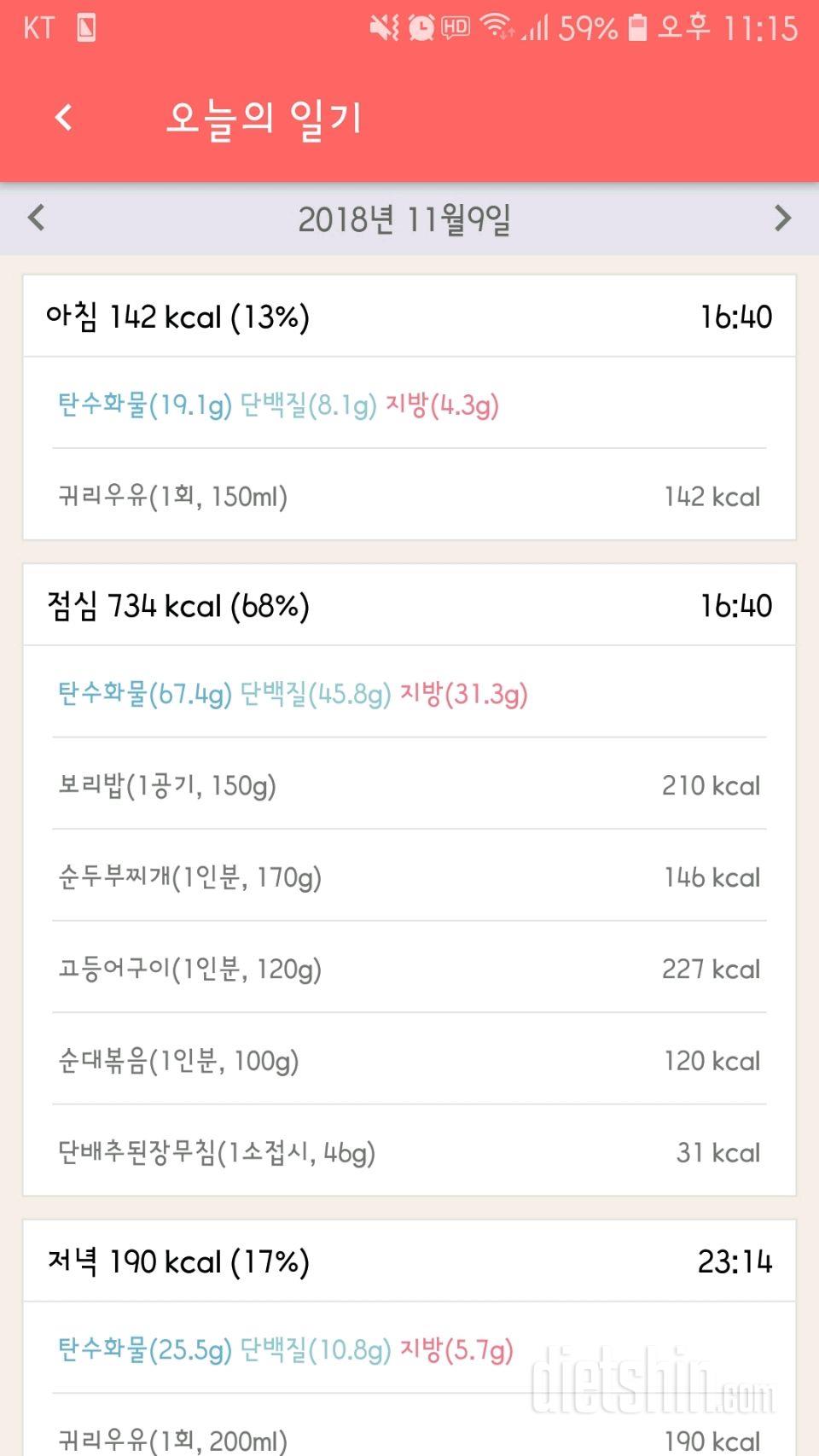The height and width of the screenshot is (1456, 819).
Task: Go to the next day
Action: 782,218
